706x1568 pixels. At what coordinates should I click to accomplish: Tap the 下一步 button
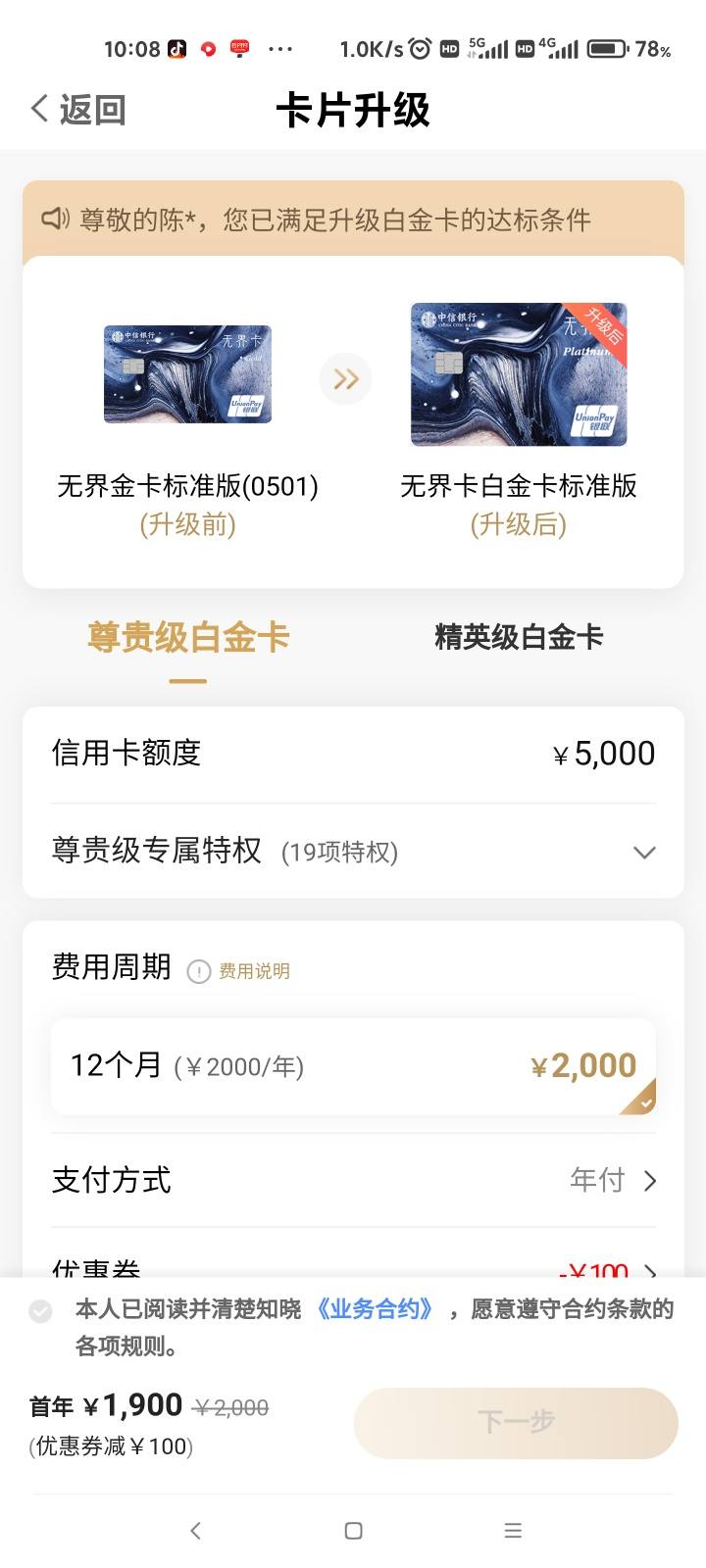516,1422
